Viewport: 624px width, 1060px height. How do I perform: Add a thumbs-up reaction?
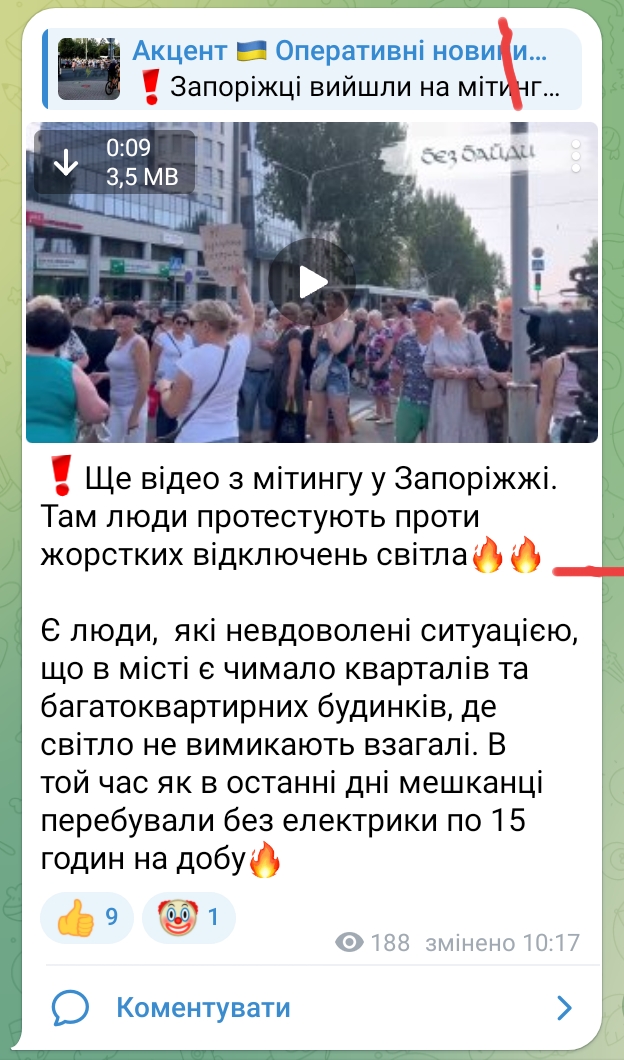tap(87, 917)
